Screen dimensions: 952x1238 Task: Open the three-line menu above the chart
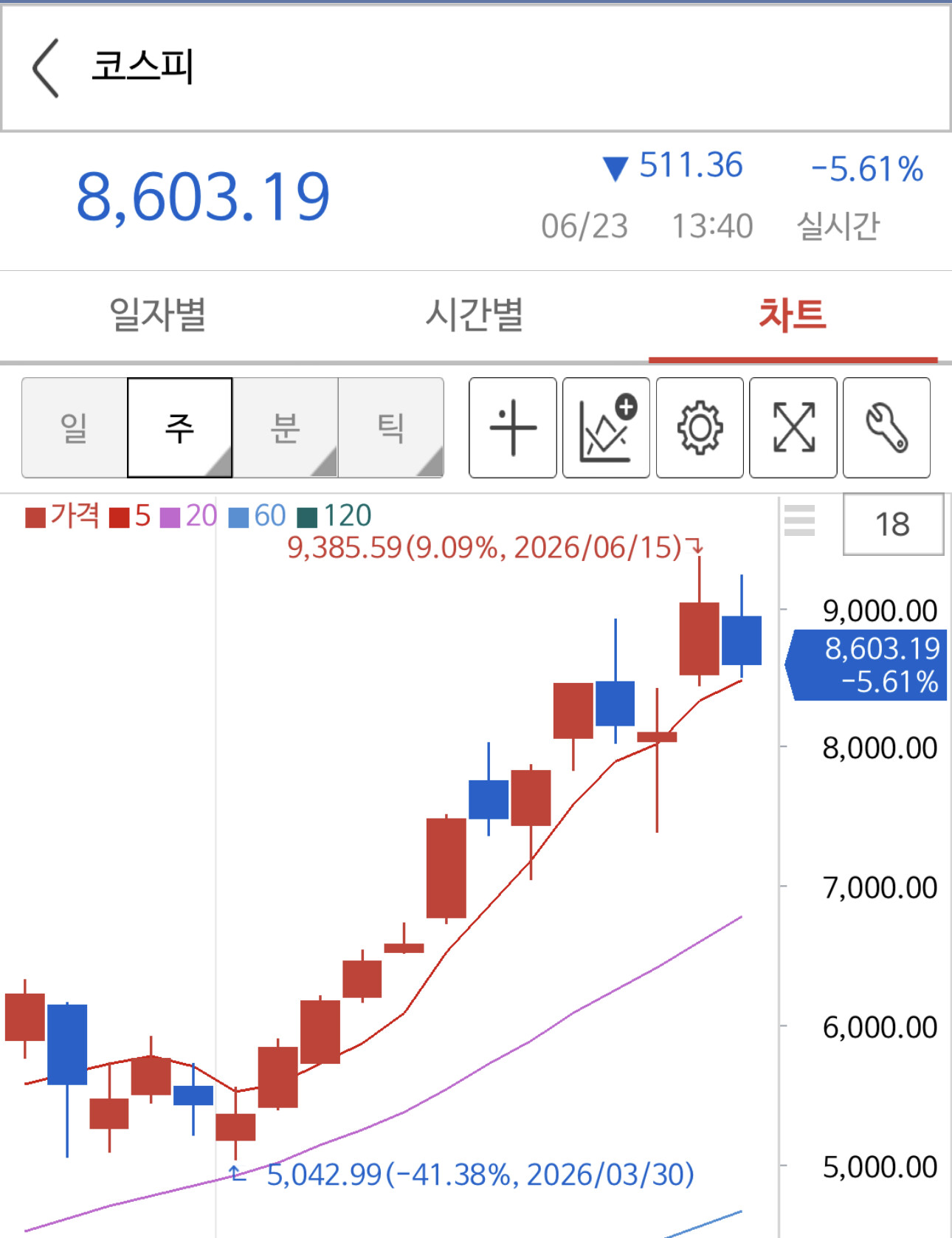799,520
